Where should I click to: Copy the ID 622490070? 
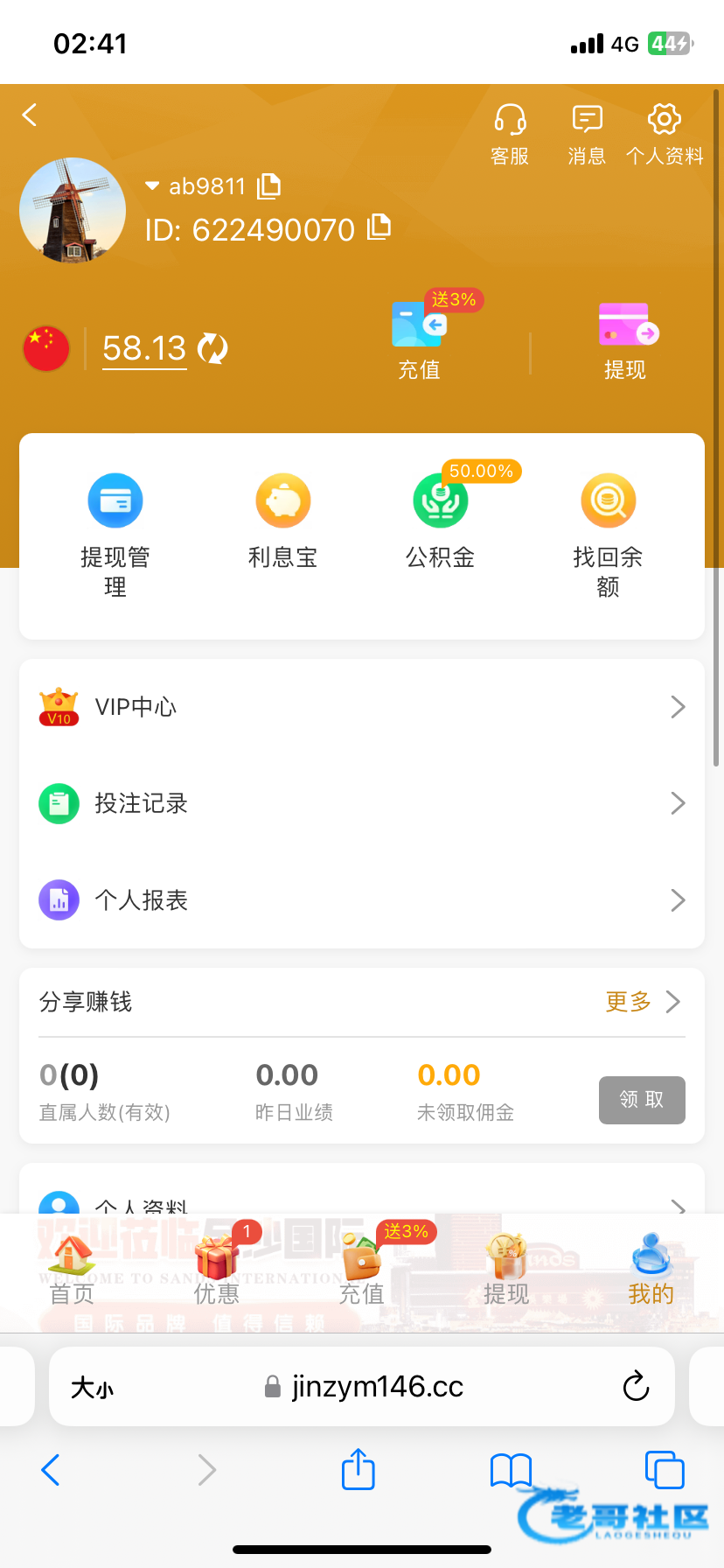click(x=379, y=227)
